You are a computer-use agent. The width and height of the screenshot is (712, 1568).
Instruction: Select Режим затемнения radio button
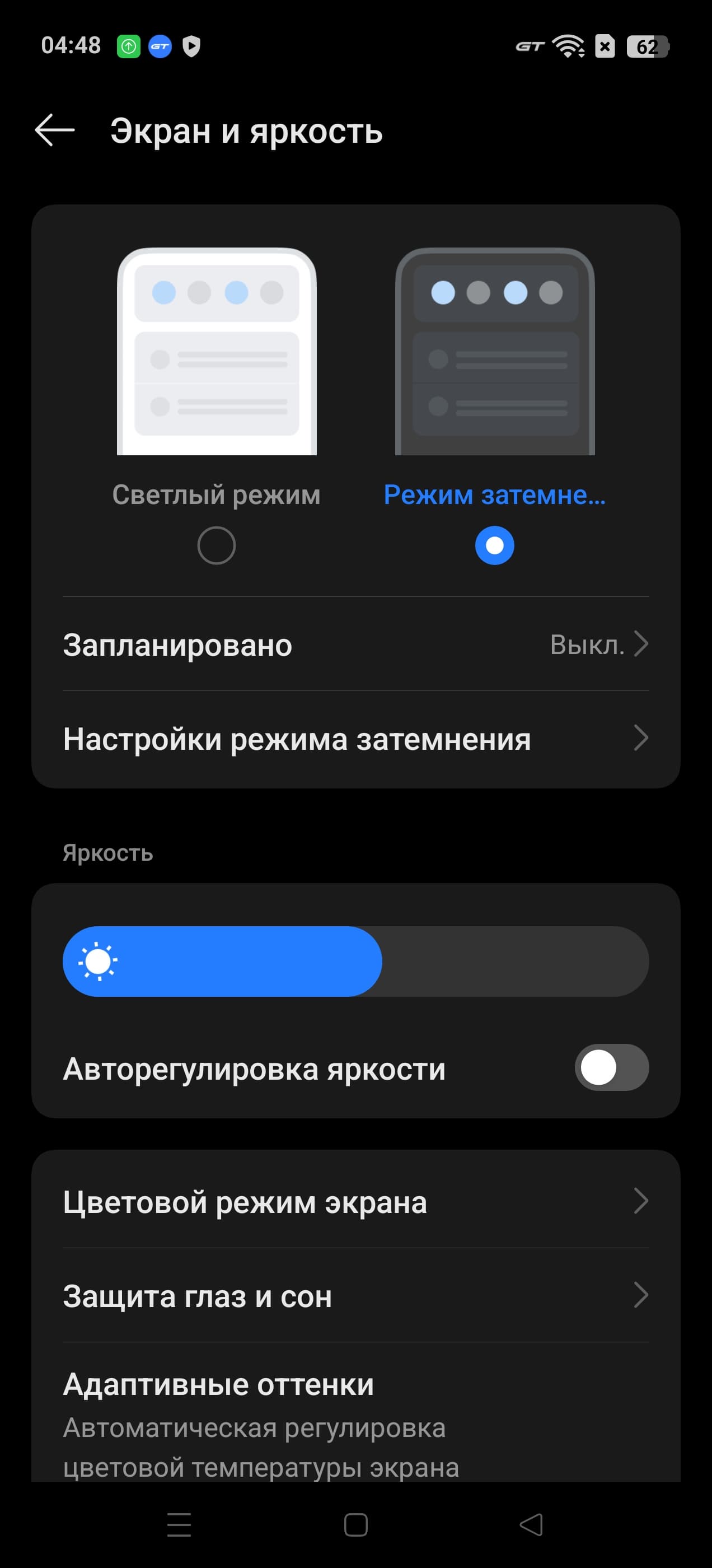[494, 545]
